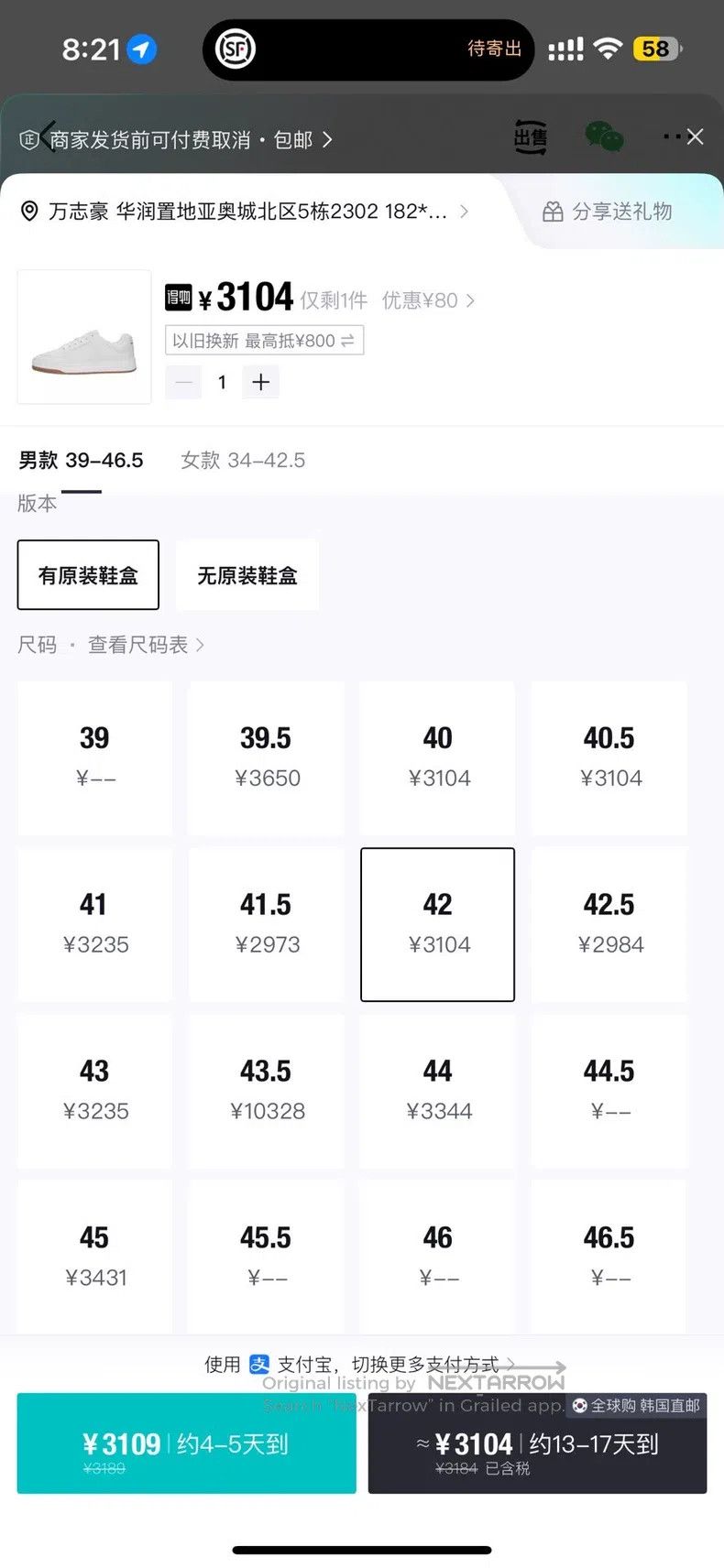The height and width of the screenshot is (1568, 724).
Task: Select the option without original shoe box
Action: 247,575
